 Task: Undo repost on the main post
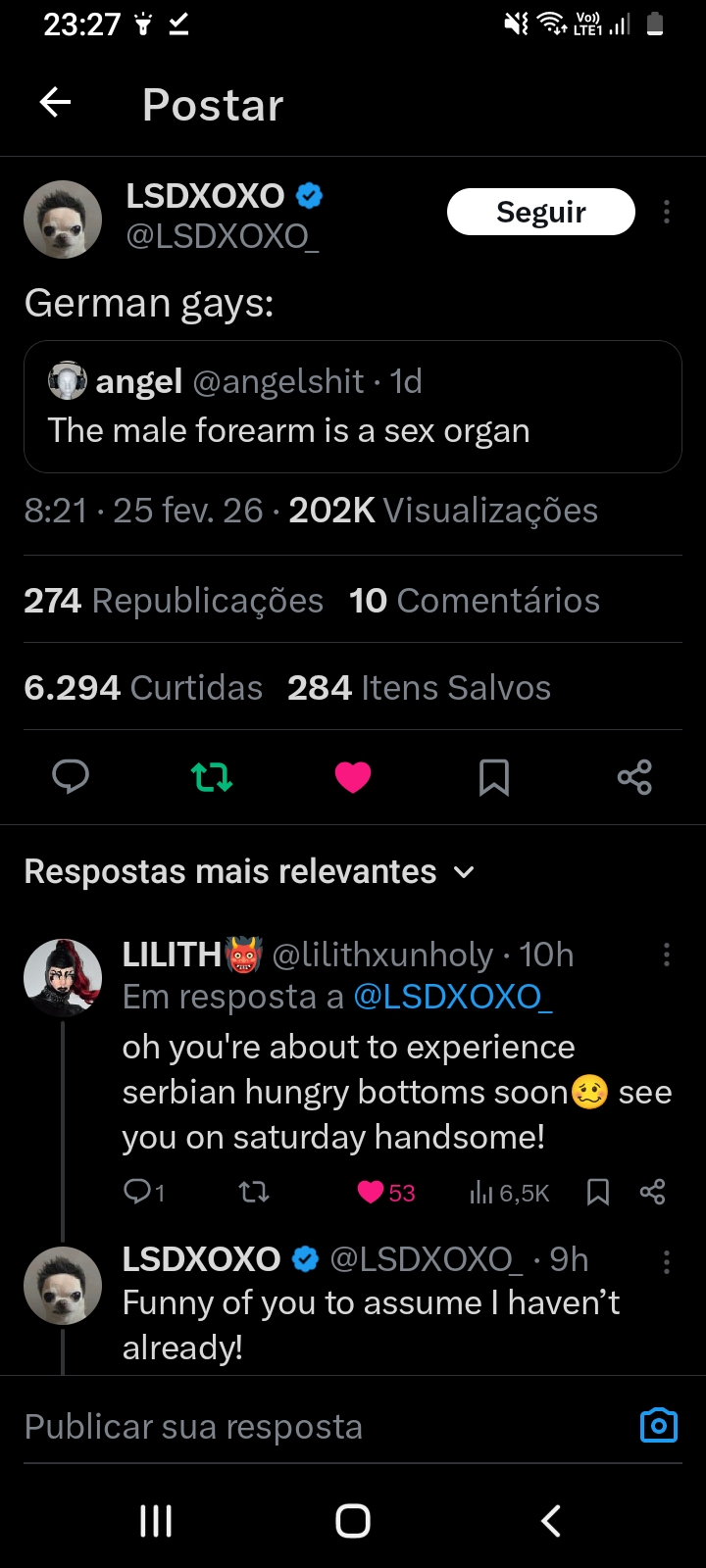[x=212, y=777]
